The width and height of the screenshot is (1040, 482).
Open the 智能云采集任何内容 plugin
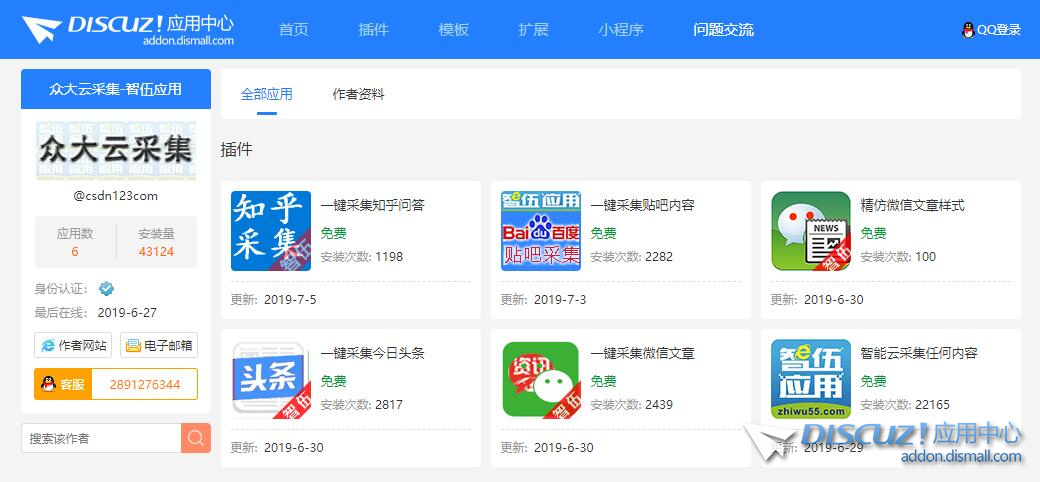click(x=918, y=353)
